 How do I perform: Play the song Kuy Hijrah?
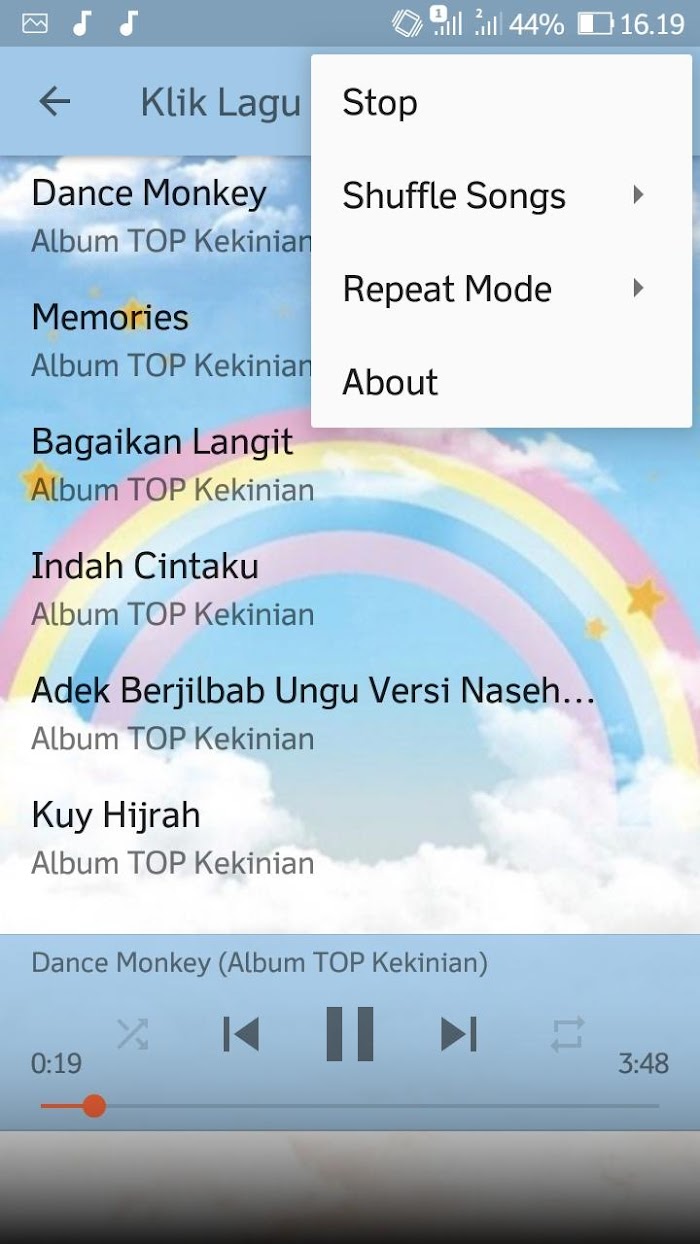click(170, 837)
